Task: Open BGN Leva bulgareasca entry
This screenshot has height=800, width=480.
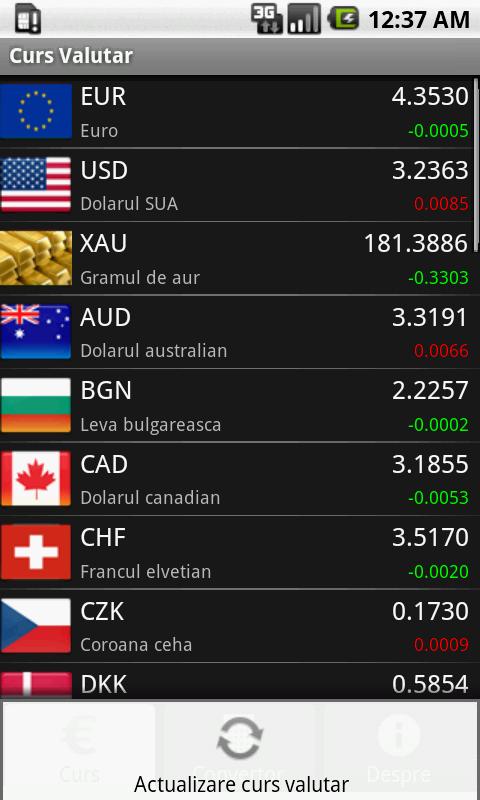Action: pyautogui.click(x=237, y=406)
